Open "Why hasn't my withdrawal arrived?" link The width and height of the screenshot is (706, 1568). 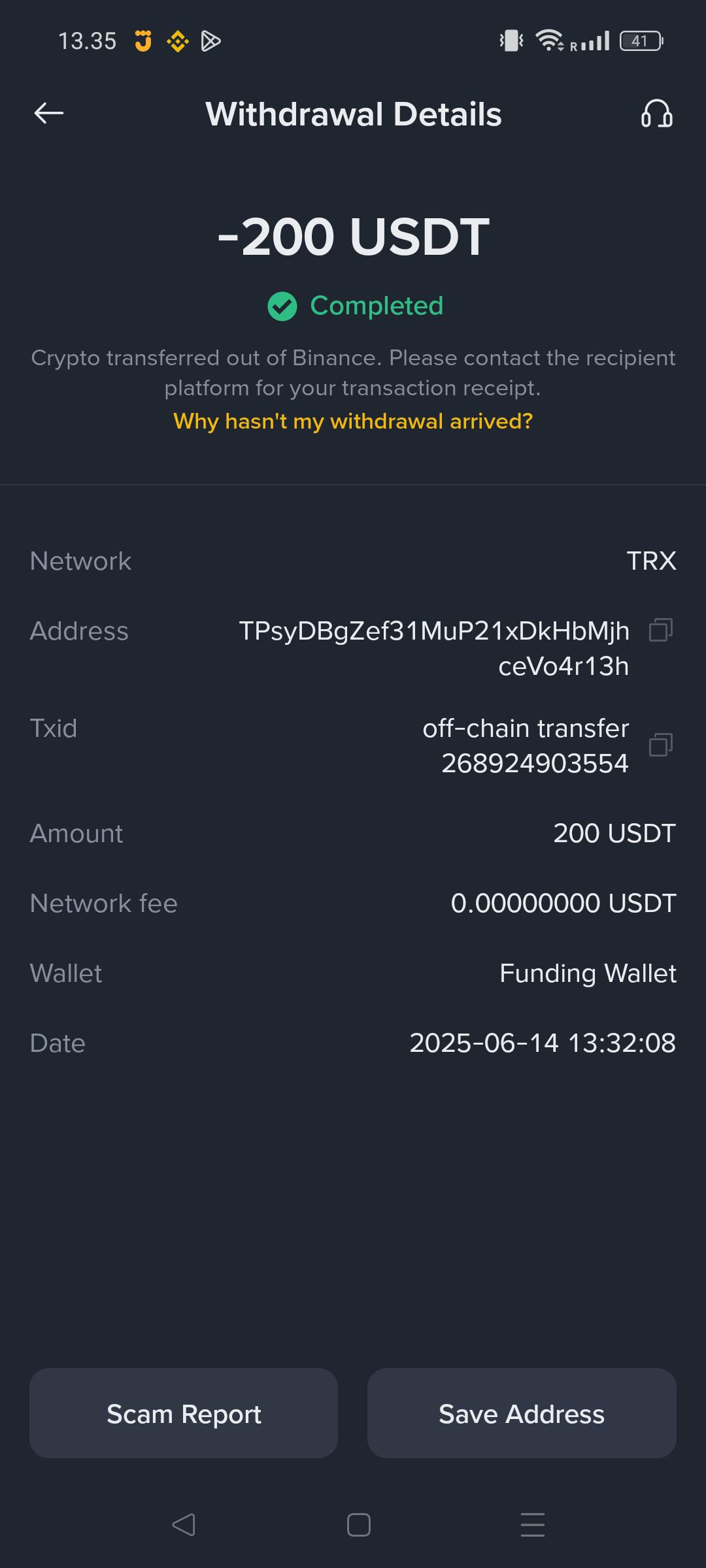(x=353, y=421)
